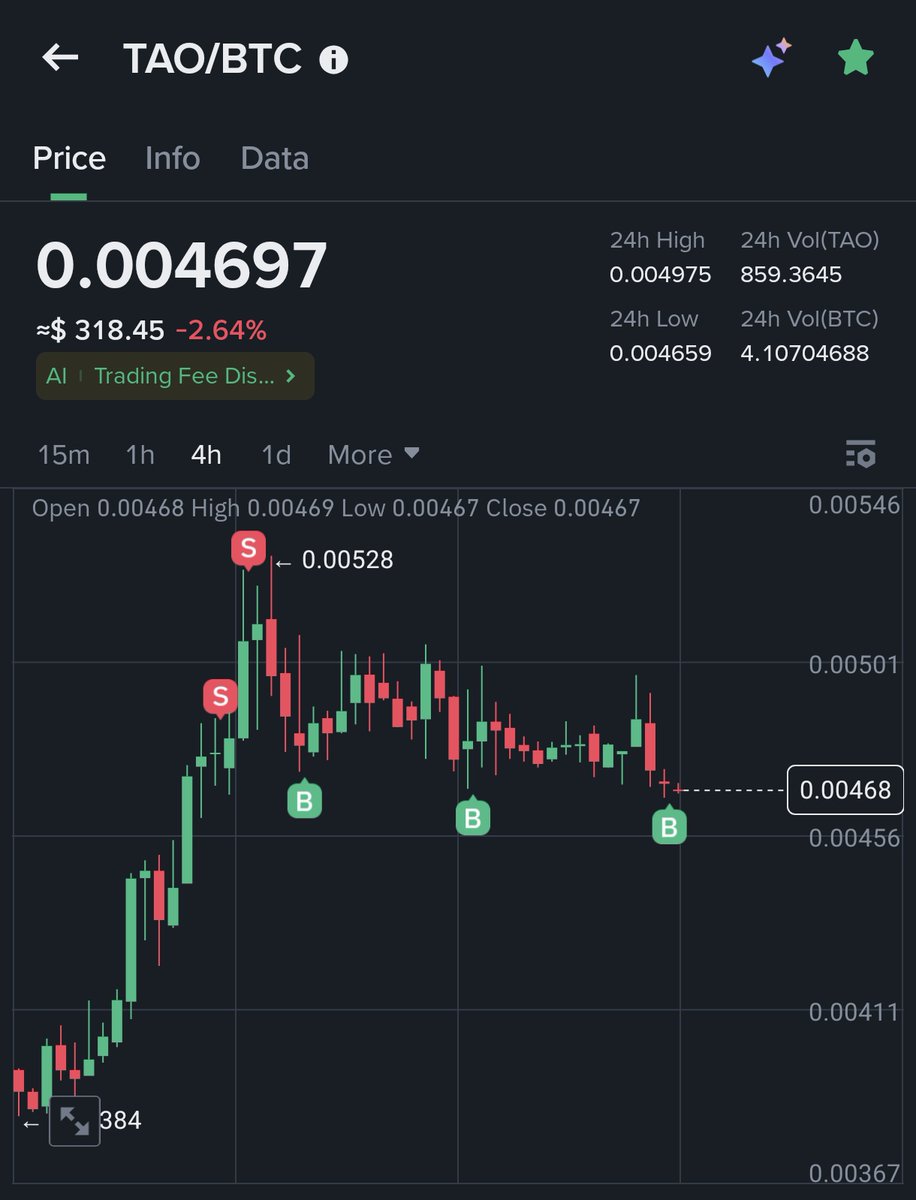Select the 15m chart interval
The height and width of the screenshot is (1200, 916).
point(63,455)
